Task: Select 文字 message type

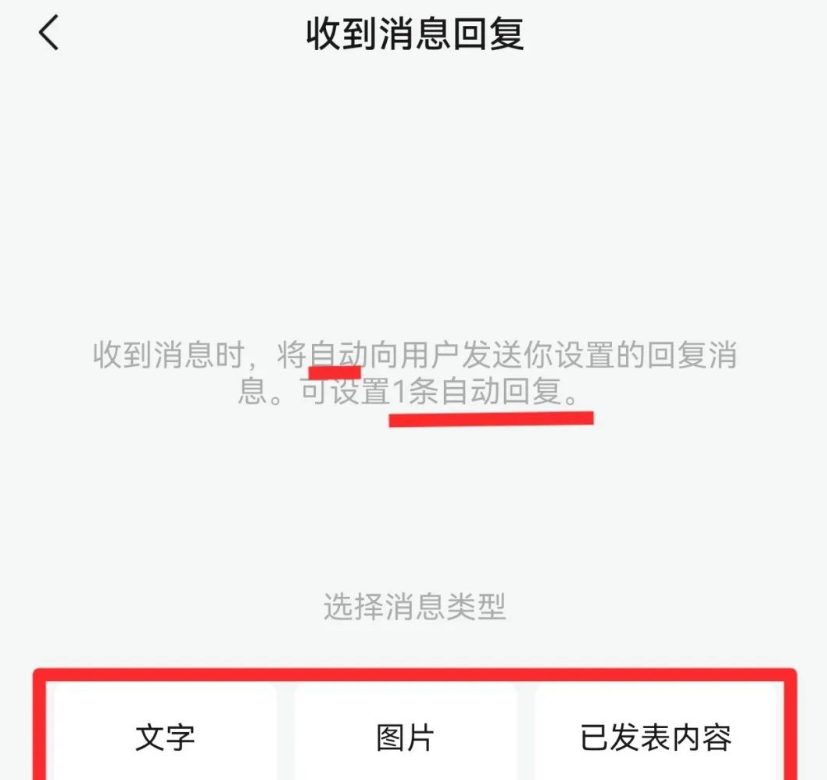Action: (164, 737)
